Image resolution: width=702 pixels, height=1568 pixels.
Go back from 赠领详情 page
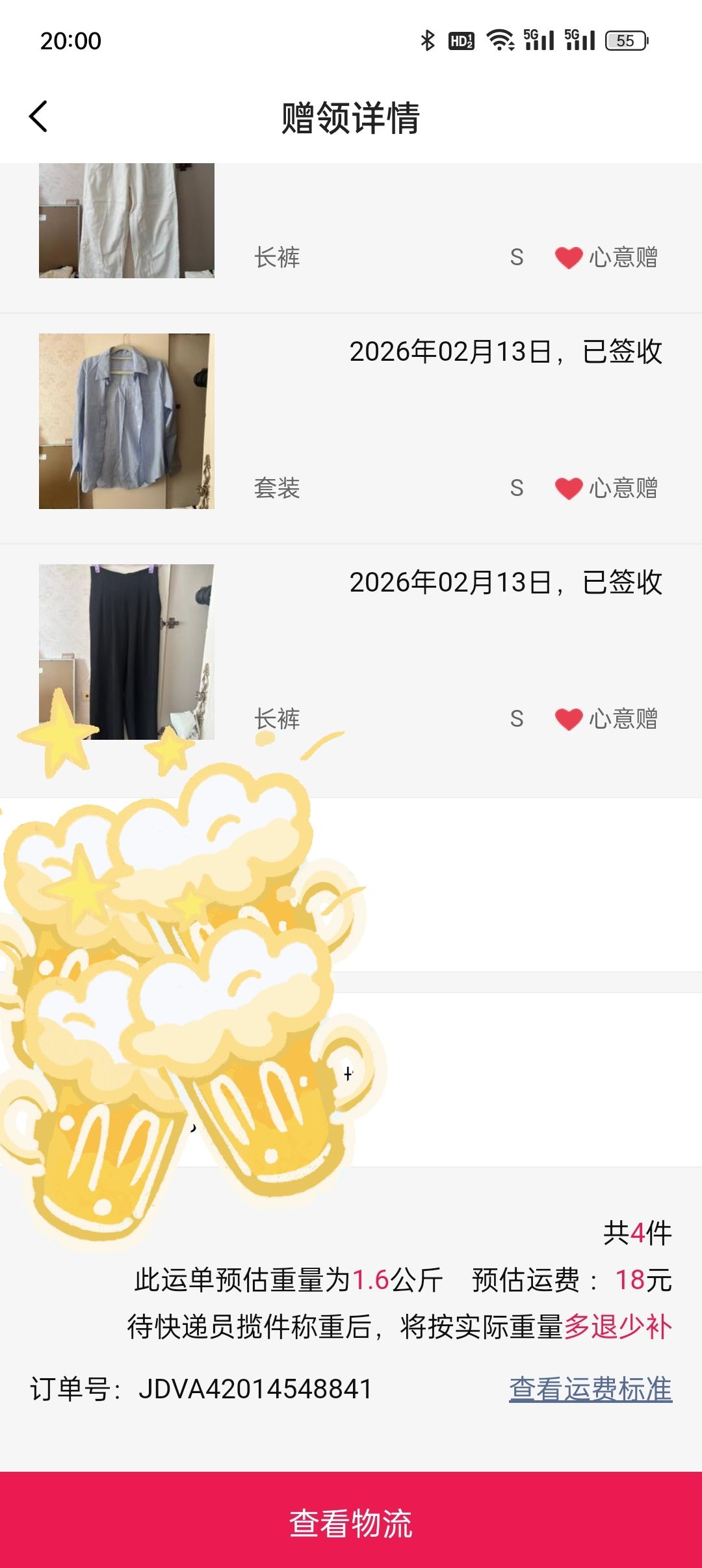[x=39, y=117]
